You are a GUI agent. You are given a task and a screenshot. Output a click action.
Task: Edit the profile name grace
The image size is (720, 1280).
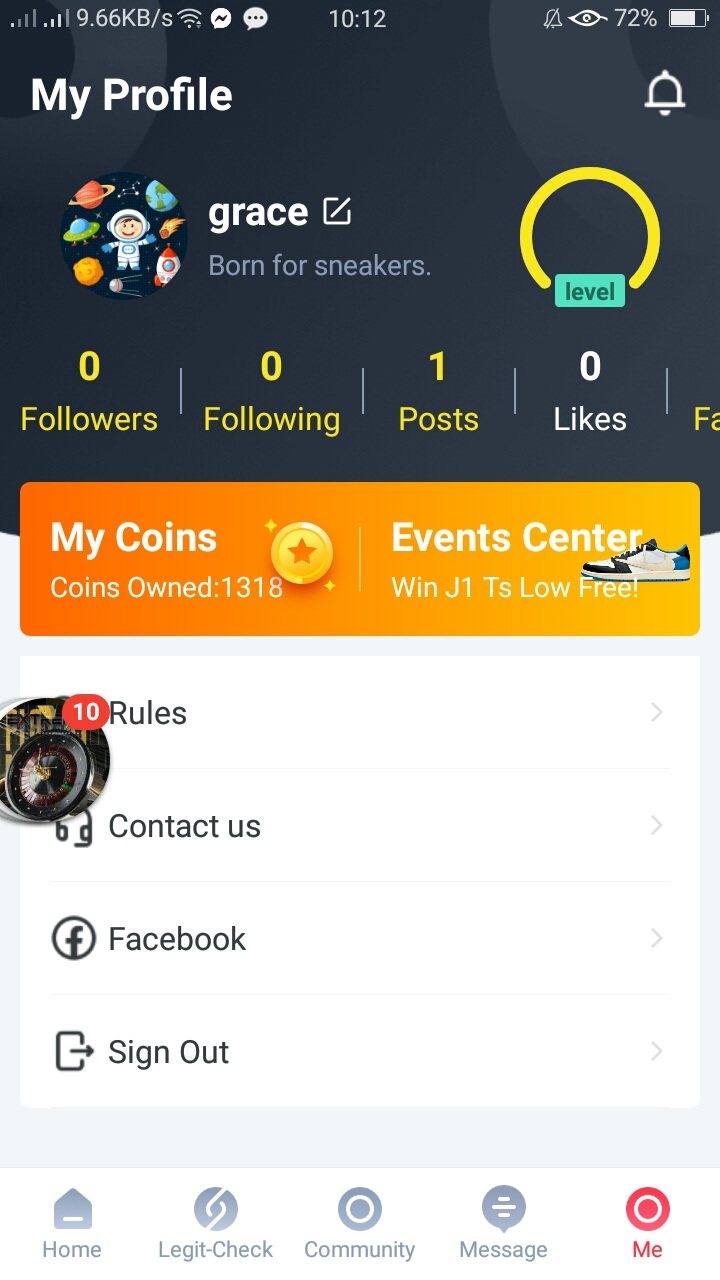[337, 212]
